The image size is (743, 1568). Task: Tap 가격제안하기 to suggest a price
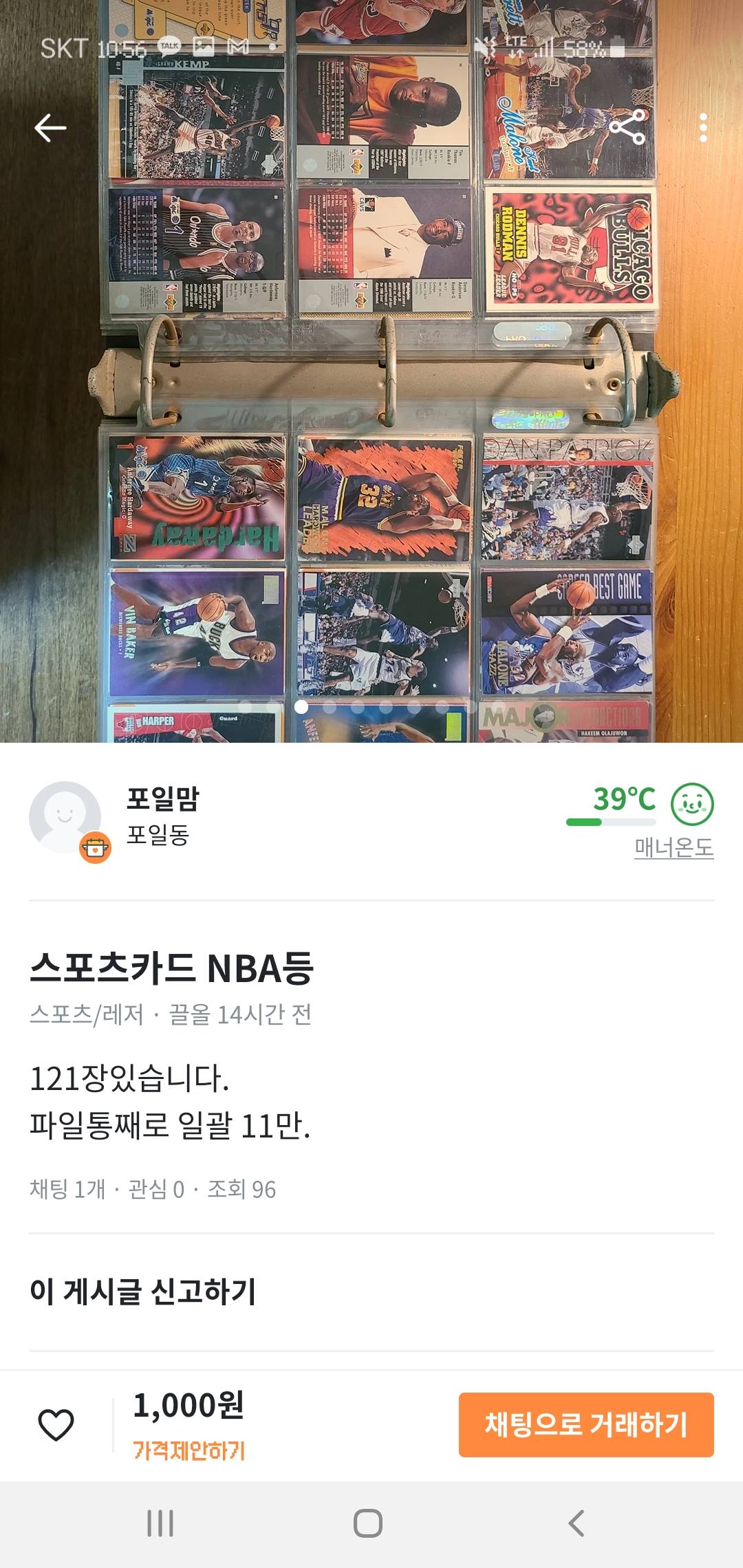coord(189,1450)
